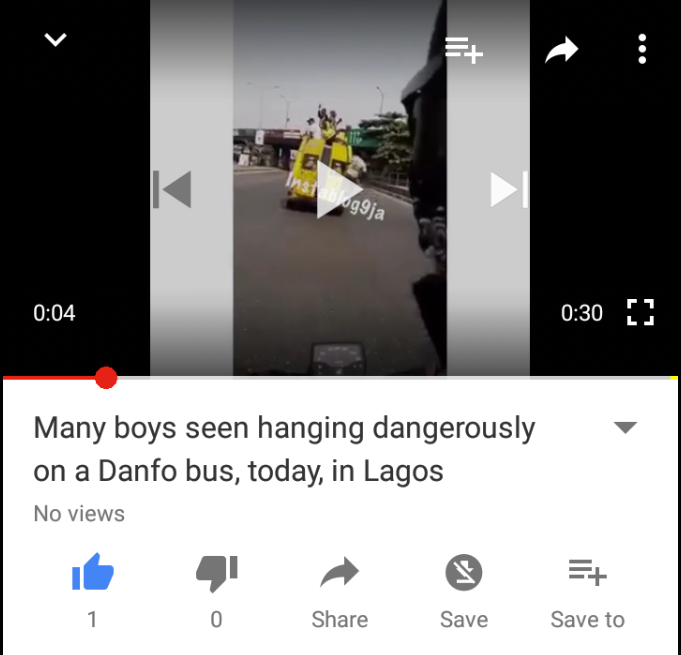Skip to the next video

[508, 189]
